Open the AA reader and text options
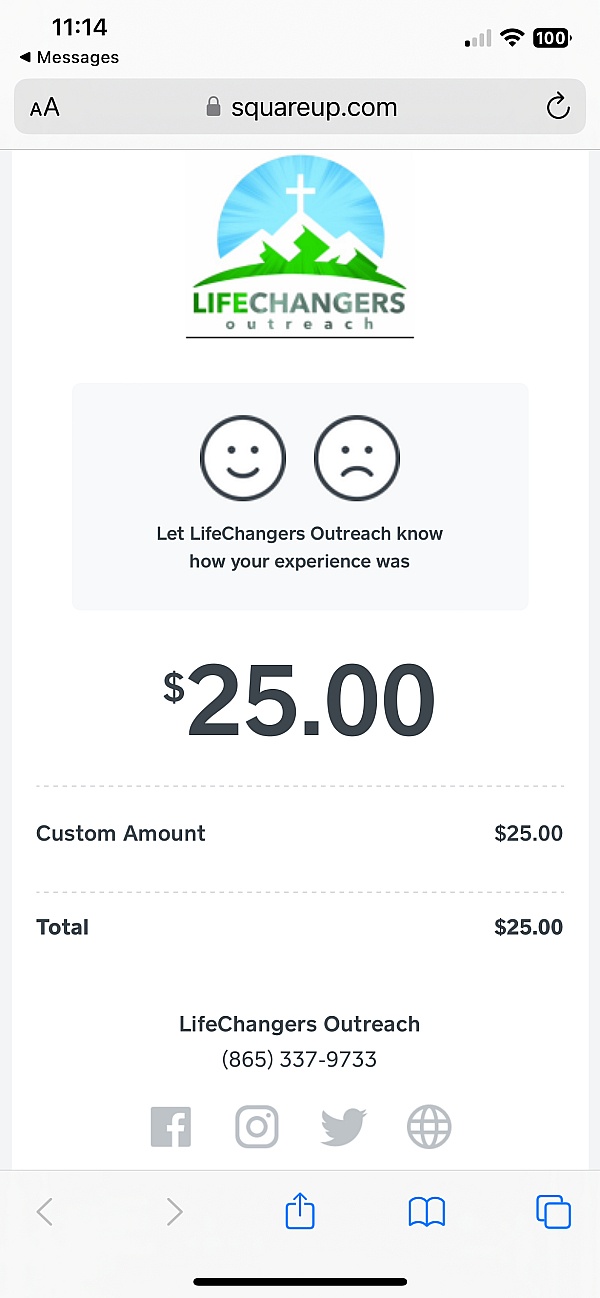 pos(45,108)
